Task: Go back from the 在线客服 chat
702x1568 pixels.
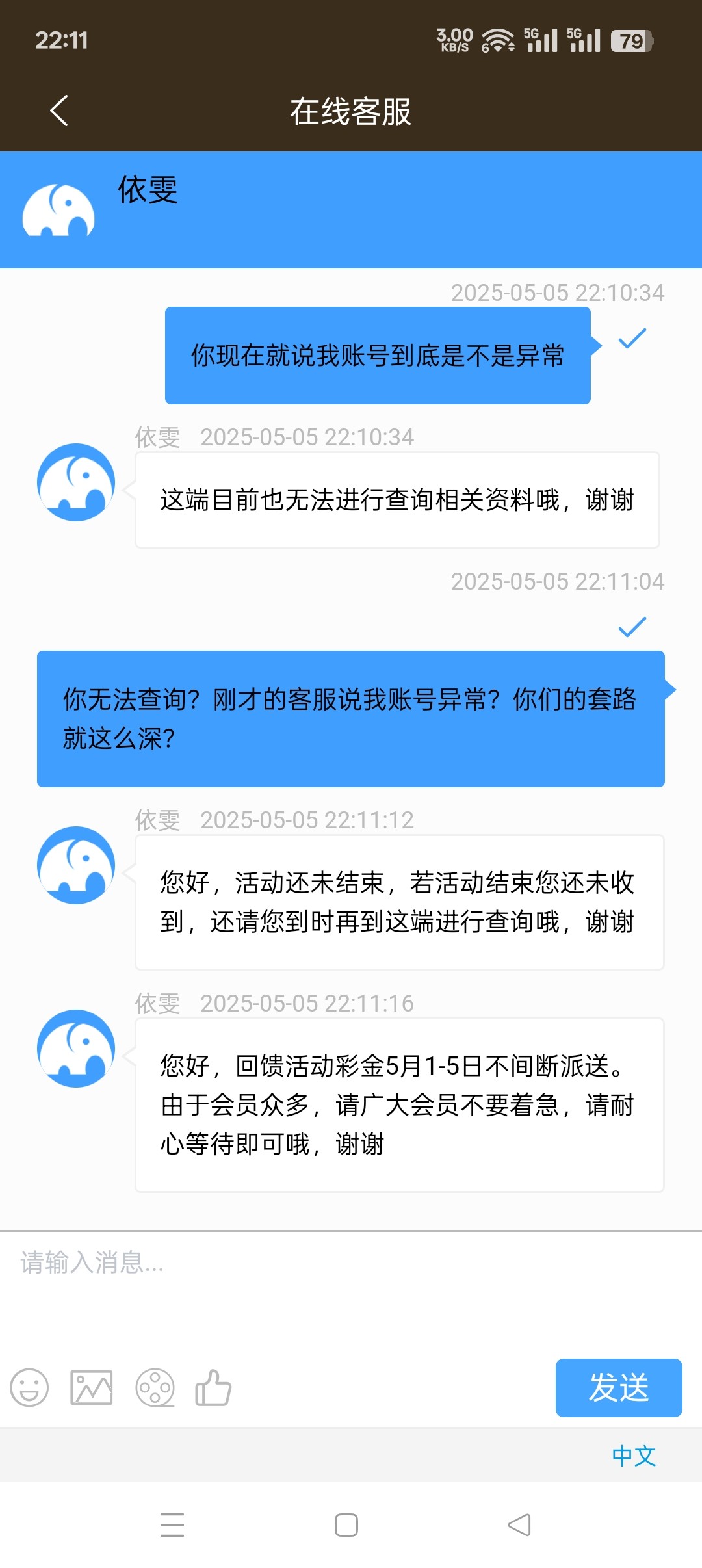Action: point(59,111)
